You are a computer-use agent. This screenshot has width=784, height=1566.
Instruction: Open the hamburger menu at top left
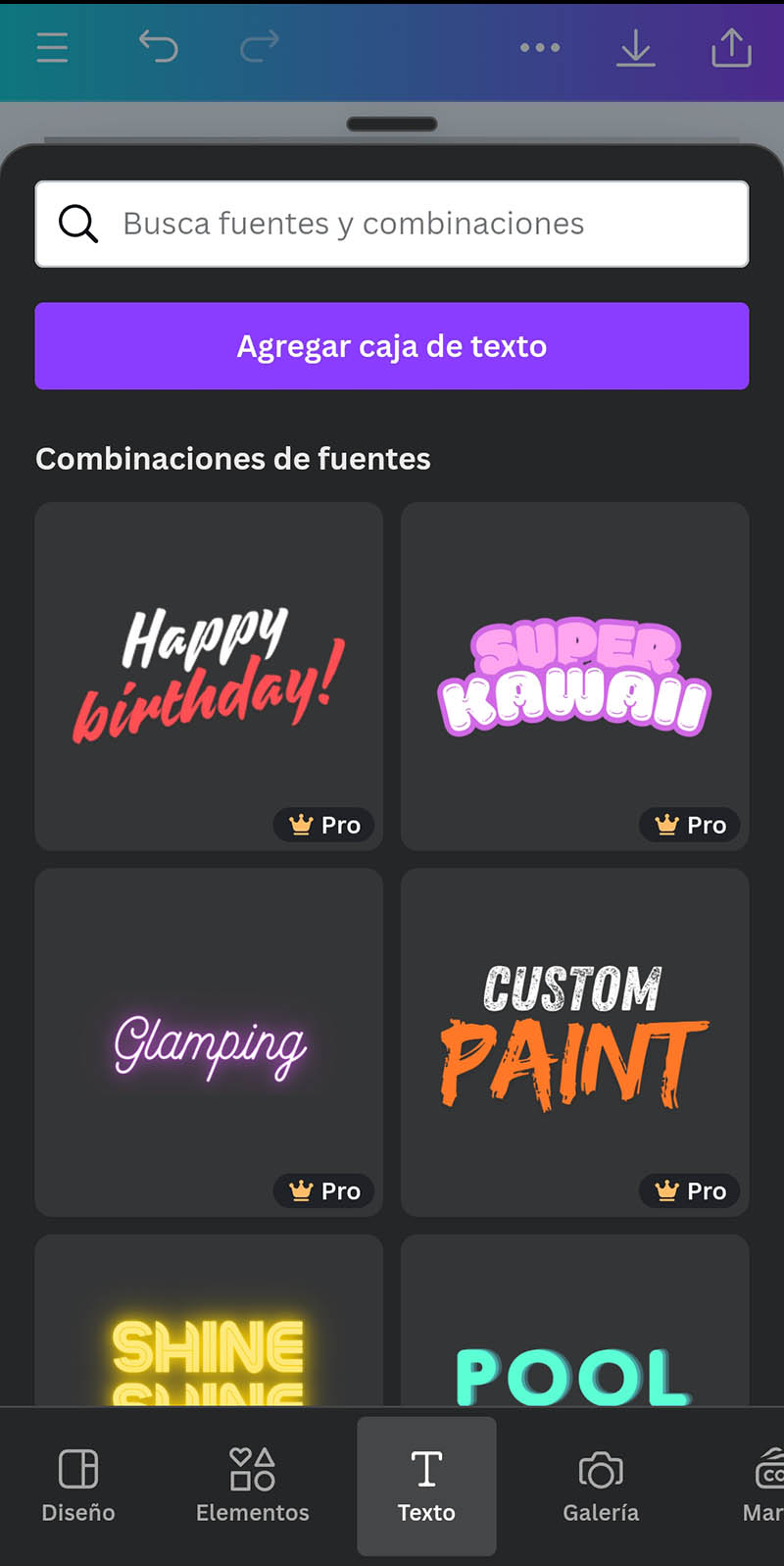pyautogui.click(x=51, y=48)
